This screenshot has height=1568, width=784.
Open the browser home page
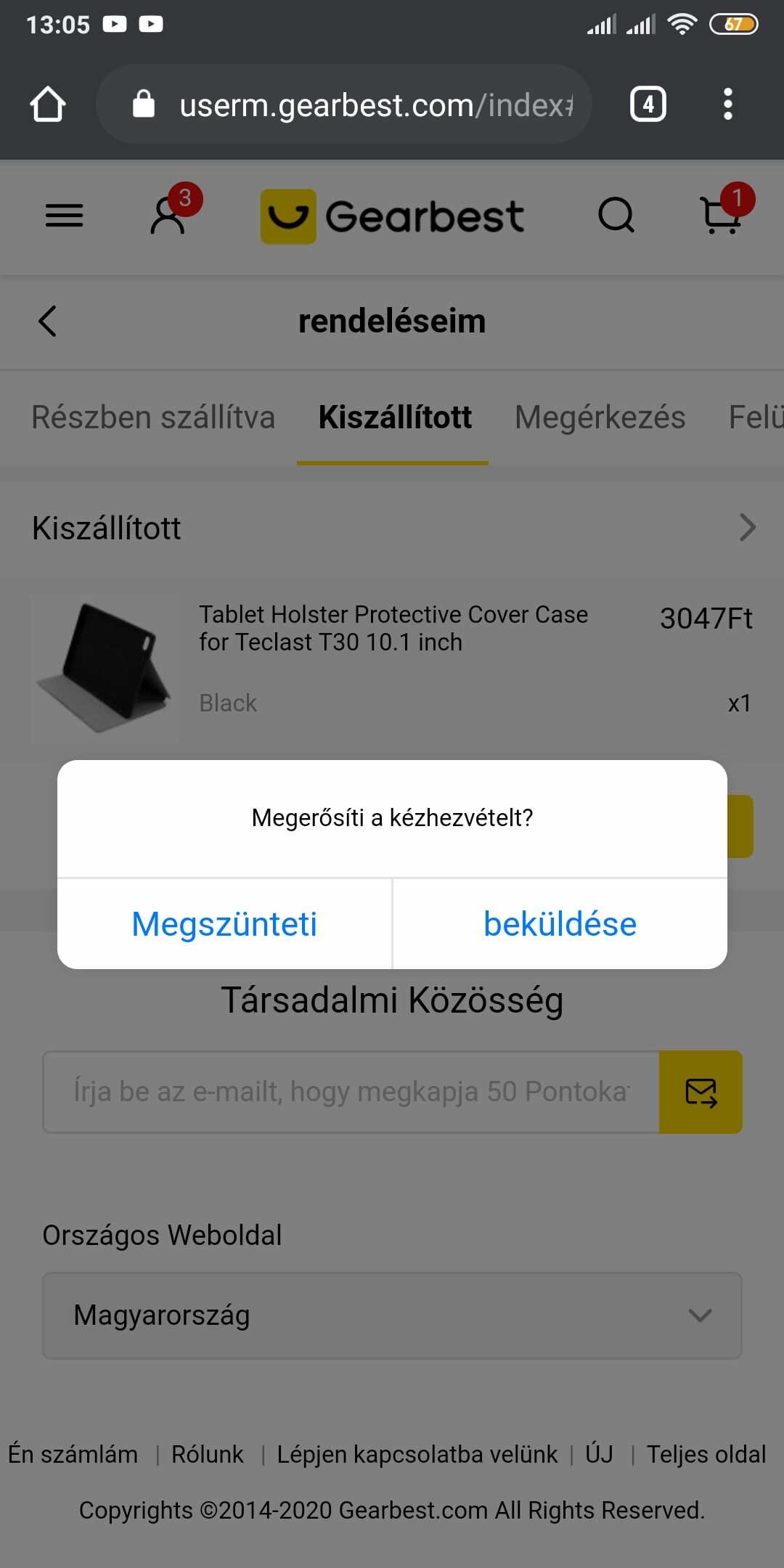click(48, 105)
